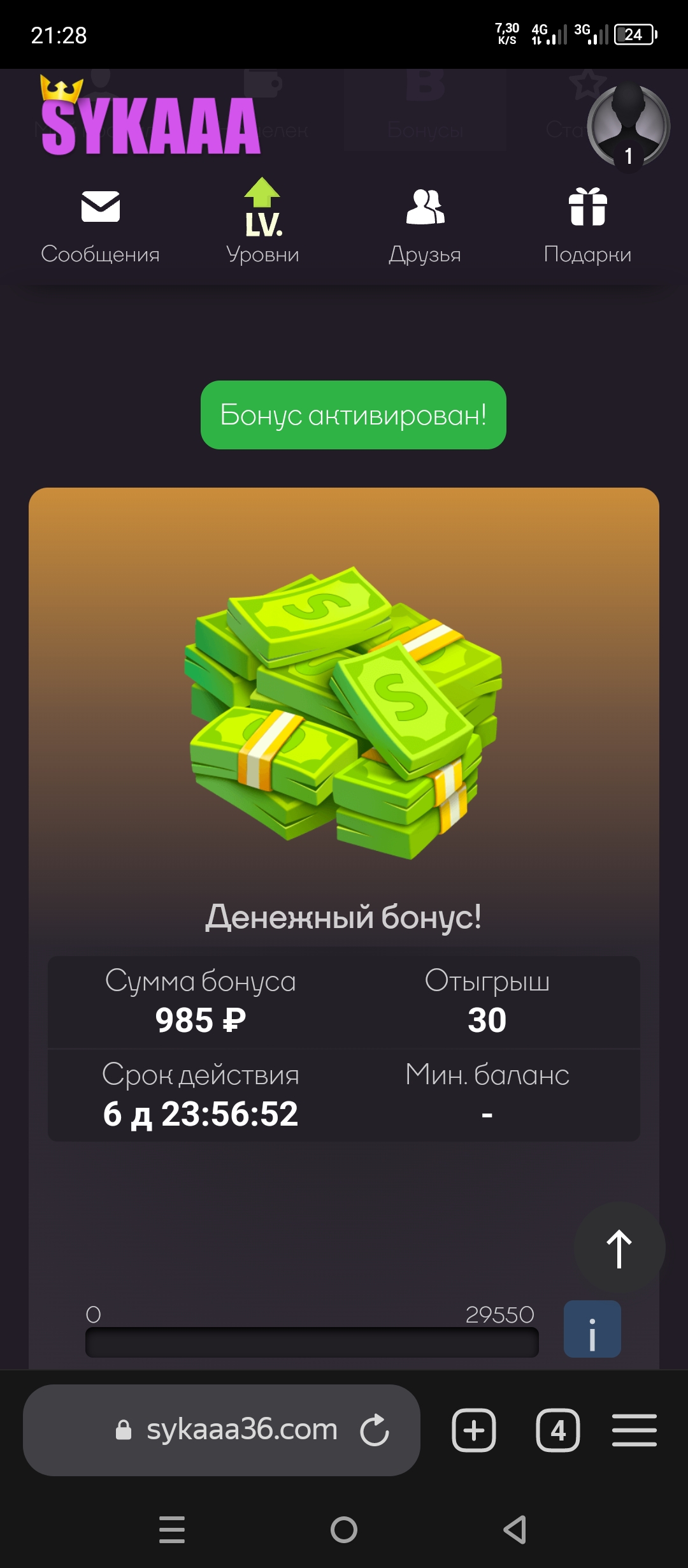Open the browser hamburger menu

tap(634, 1430)
